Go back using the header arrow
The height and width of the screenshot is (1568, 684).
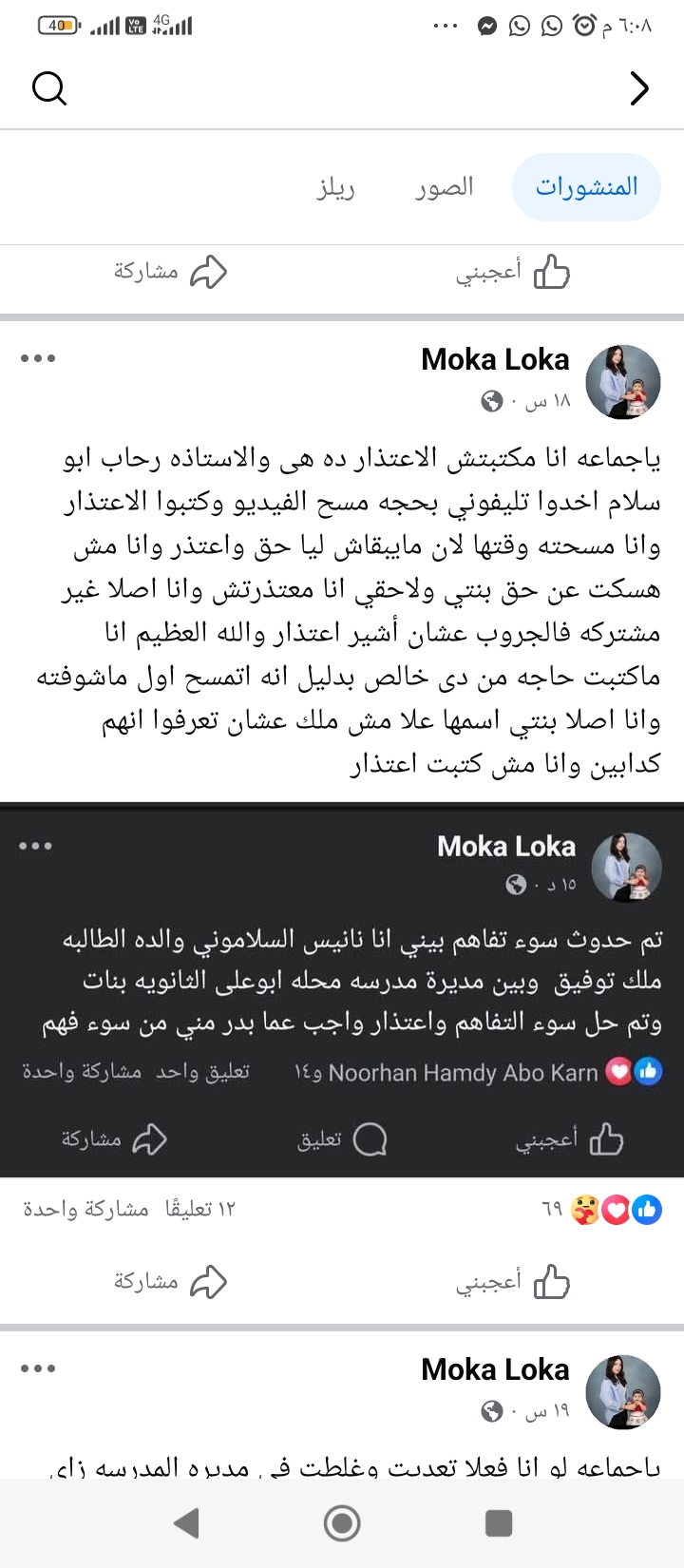click(639, 89)
